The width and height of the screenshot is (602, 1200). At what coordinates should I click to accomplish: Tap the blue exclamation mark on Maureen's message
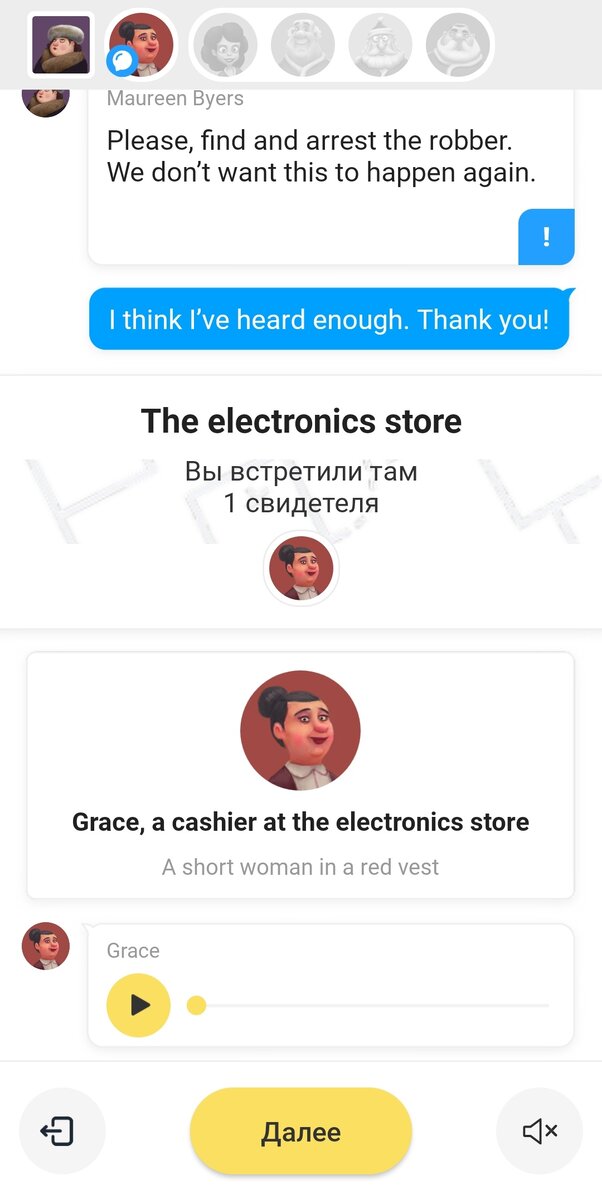click(x=546, y=237)
